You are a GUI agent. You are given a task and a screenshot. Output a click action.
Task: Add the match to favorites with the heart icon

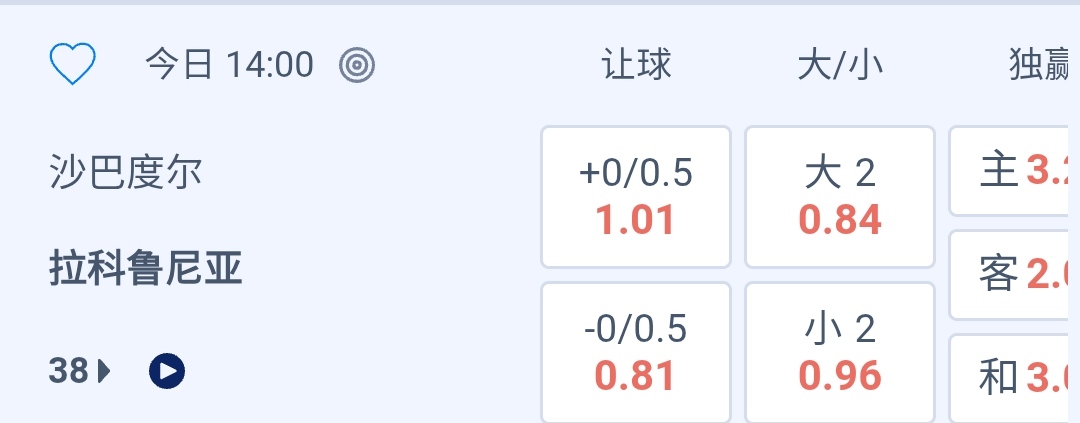tap(72, 66)
